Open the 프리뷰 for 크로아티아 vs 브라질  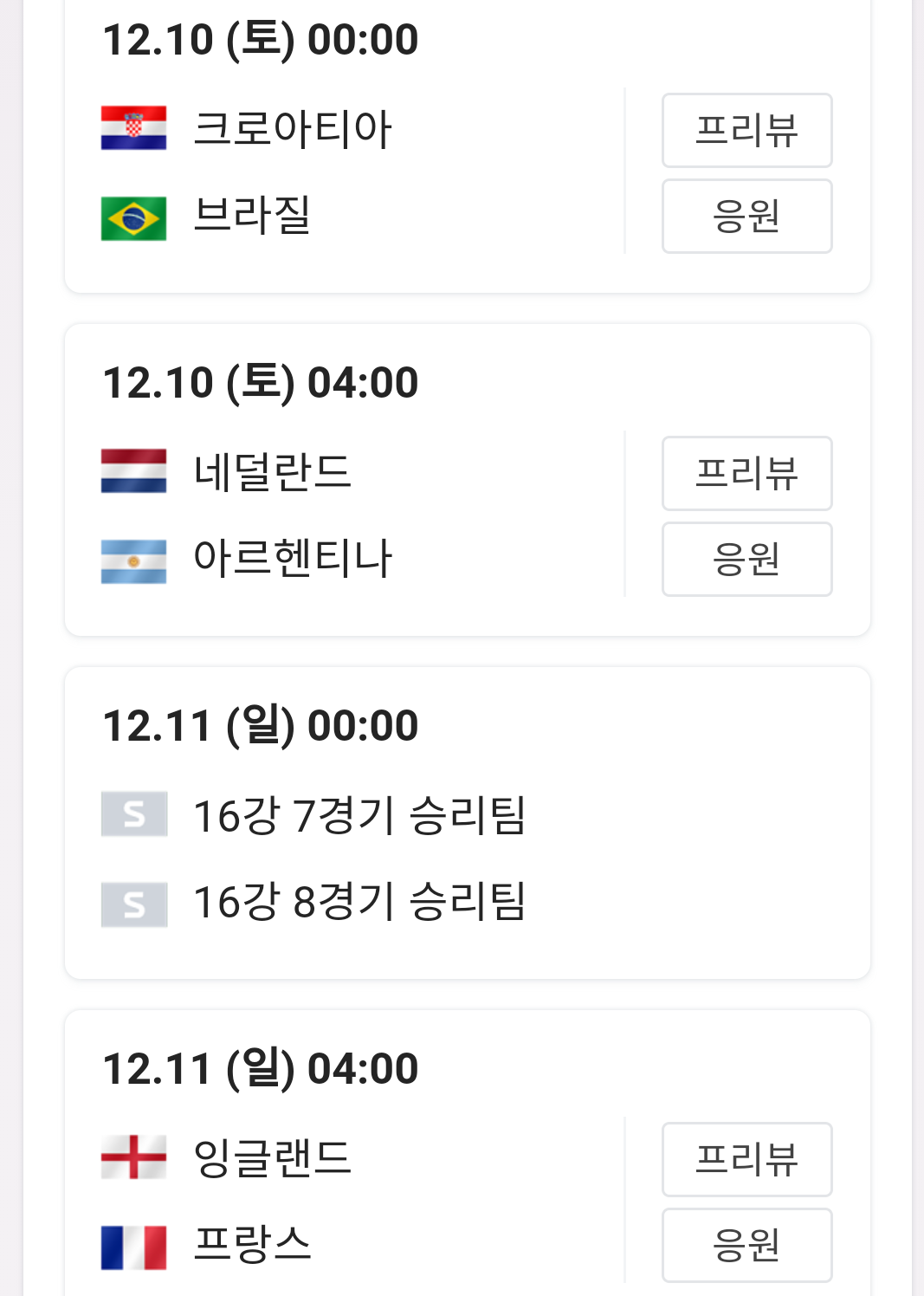[x=746, y=129]
